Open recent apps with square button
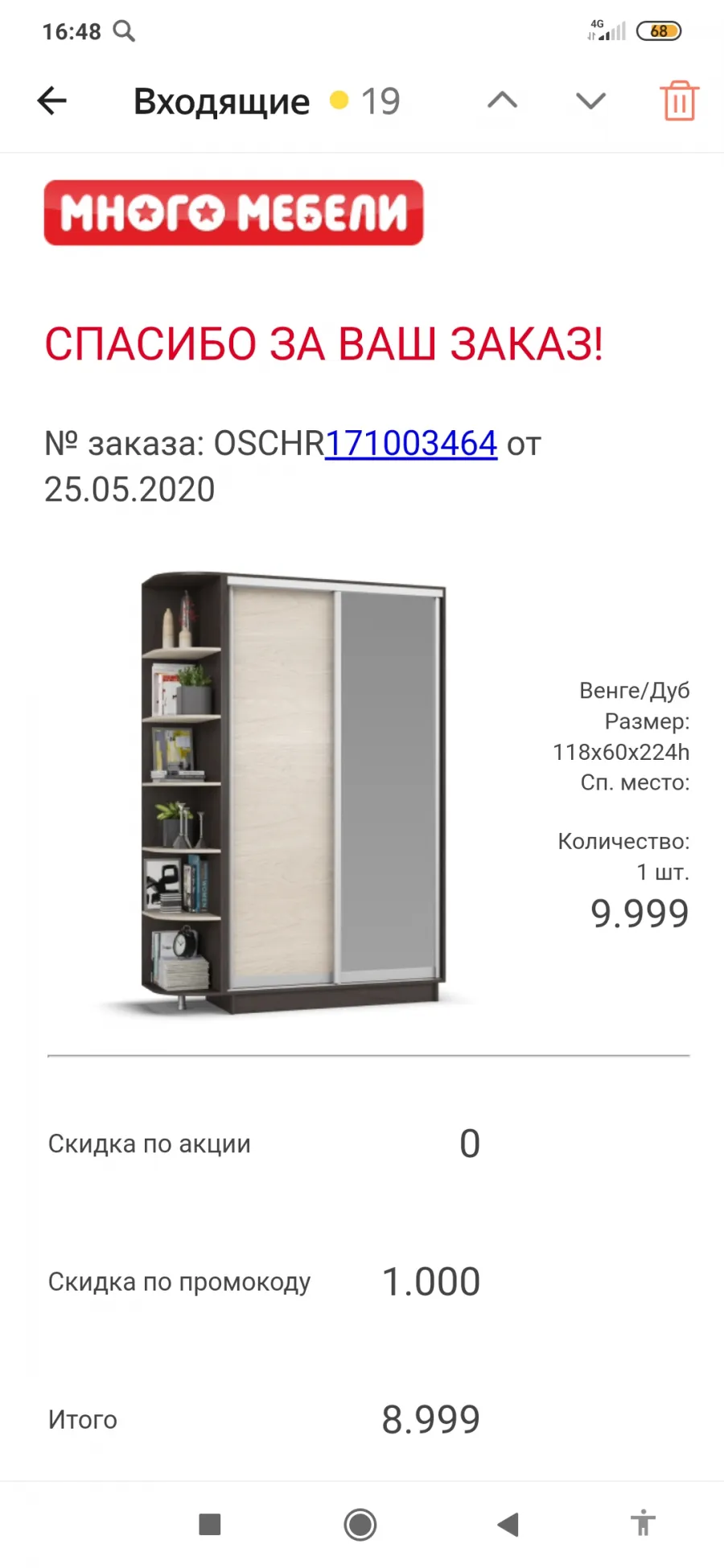 point(210,1524)
